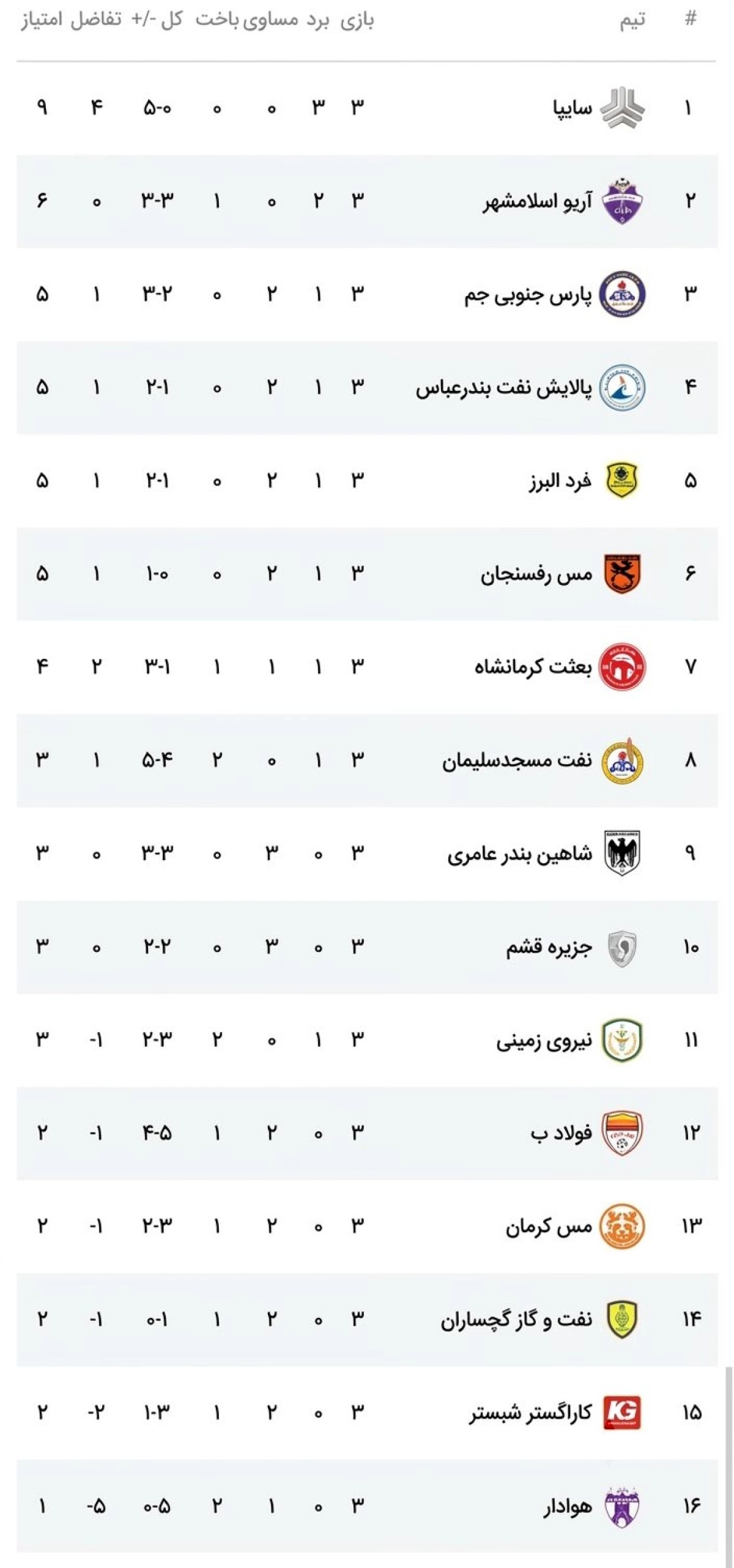Image resolution: width=734 pixels, height=1568 pixels.
Task: Open پالایش نفت بندرعباس team row
Action: click(x=367, y=388)
